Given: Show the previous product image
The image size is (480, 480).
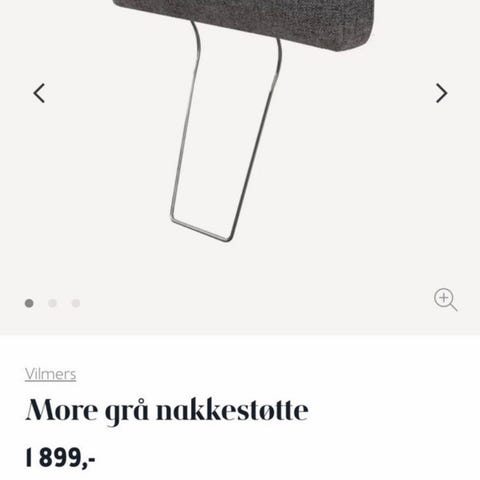Looking at the screenshot, I should (x=39, y=93).
